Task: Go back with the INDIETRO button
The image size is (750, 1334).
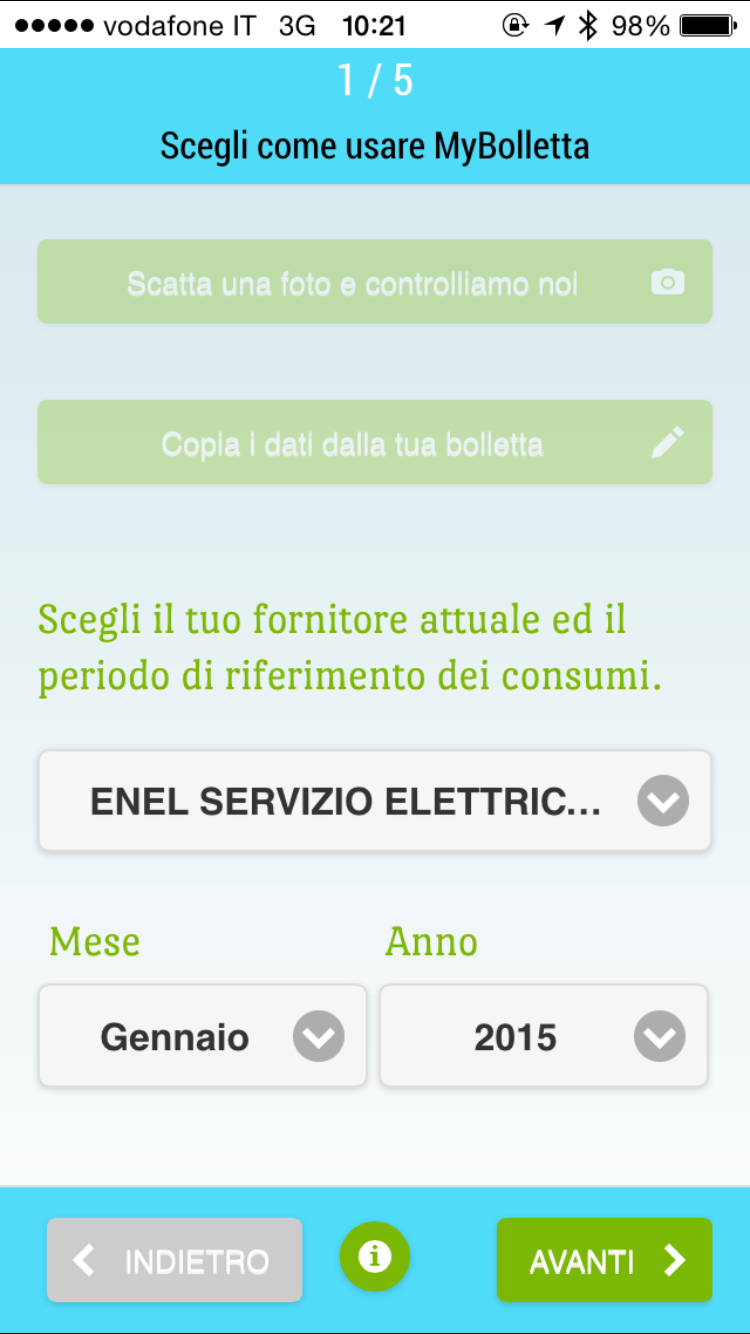Action: (x=174, y=1260)
